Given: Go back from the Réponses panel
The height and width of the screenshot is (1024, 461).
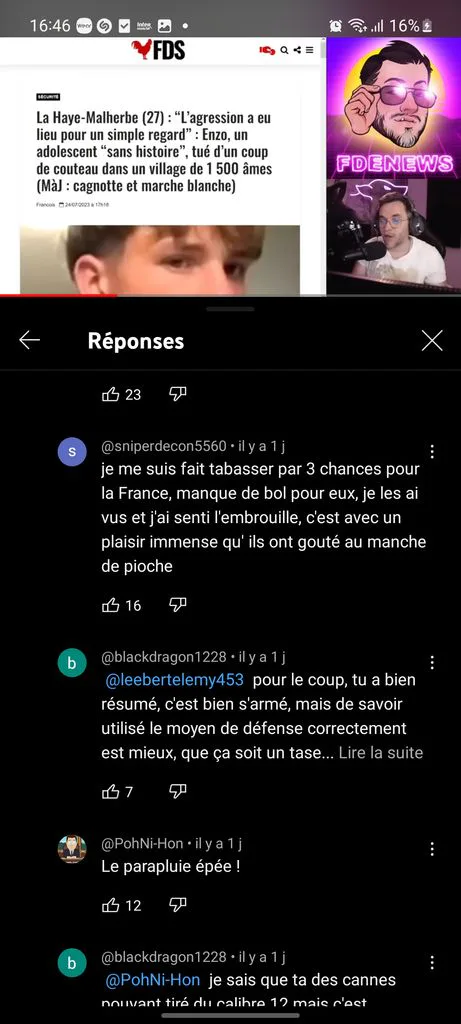Looking at the screenshot, I should point(29,340).
